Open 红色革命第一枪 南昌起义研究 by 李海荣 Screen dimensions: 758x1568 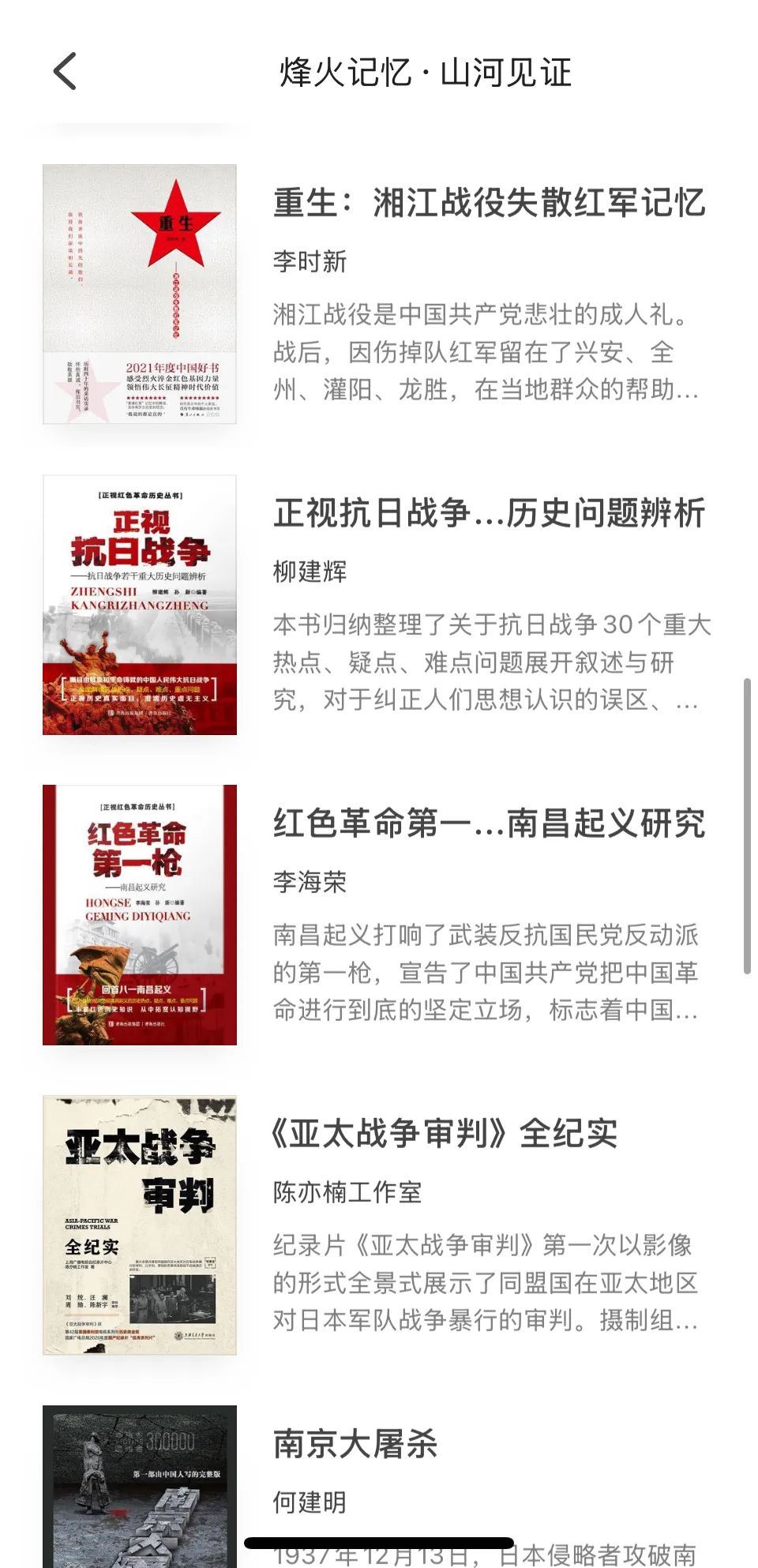[x=488, y=823]
